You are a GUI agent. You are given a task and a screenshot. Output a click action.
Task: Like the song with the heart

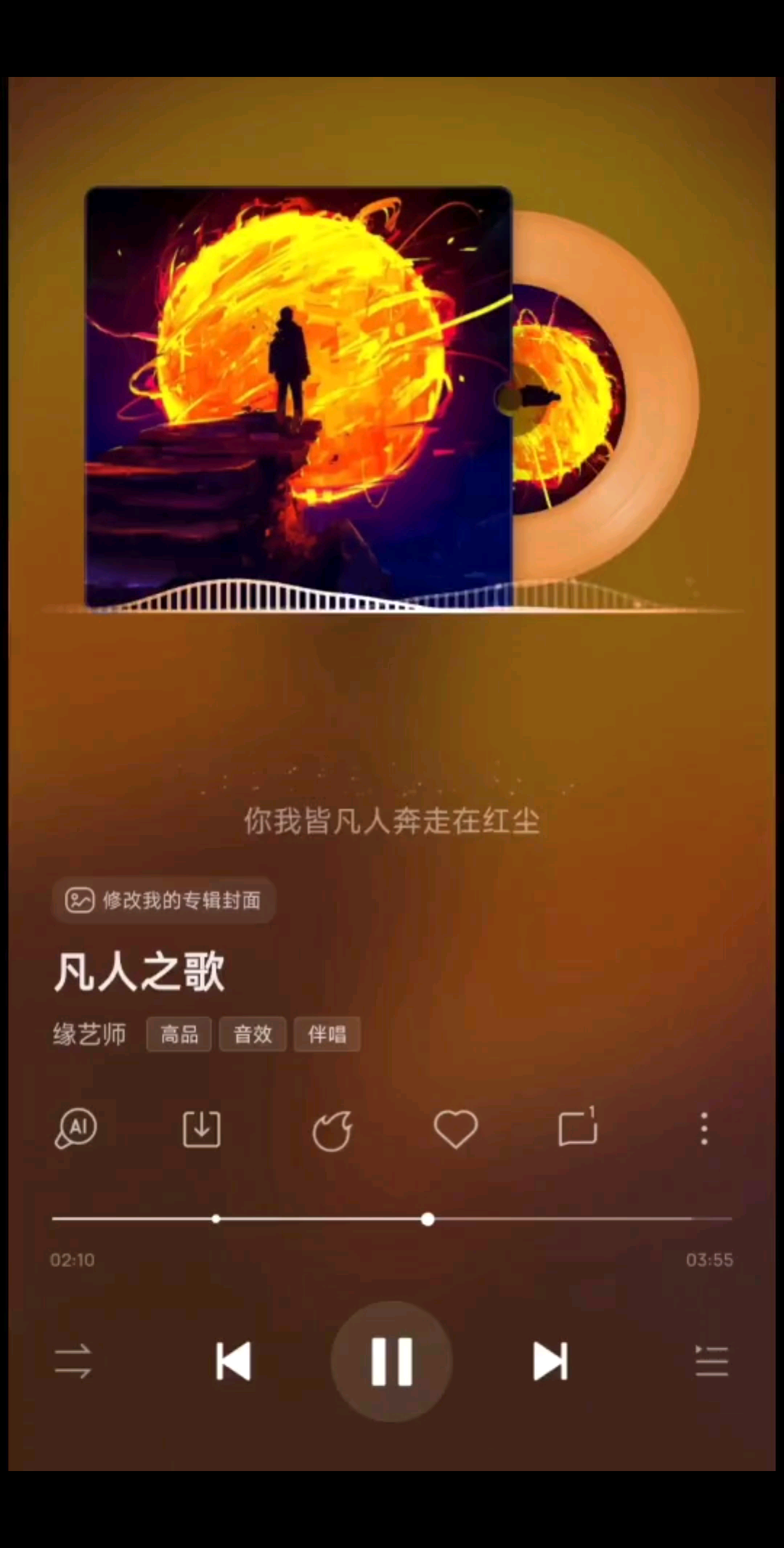click(455, 1129)
